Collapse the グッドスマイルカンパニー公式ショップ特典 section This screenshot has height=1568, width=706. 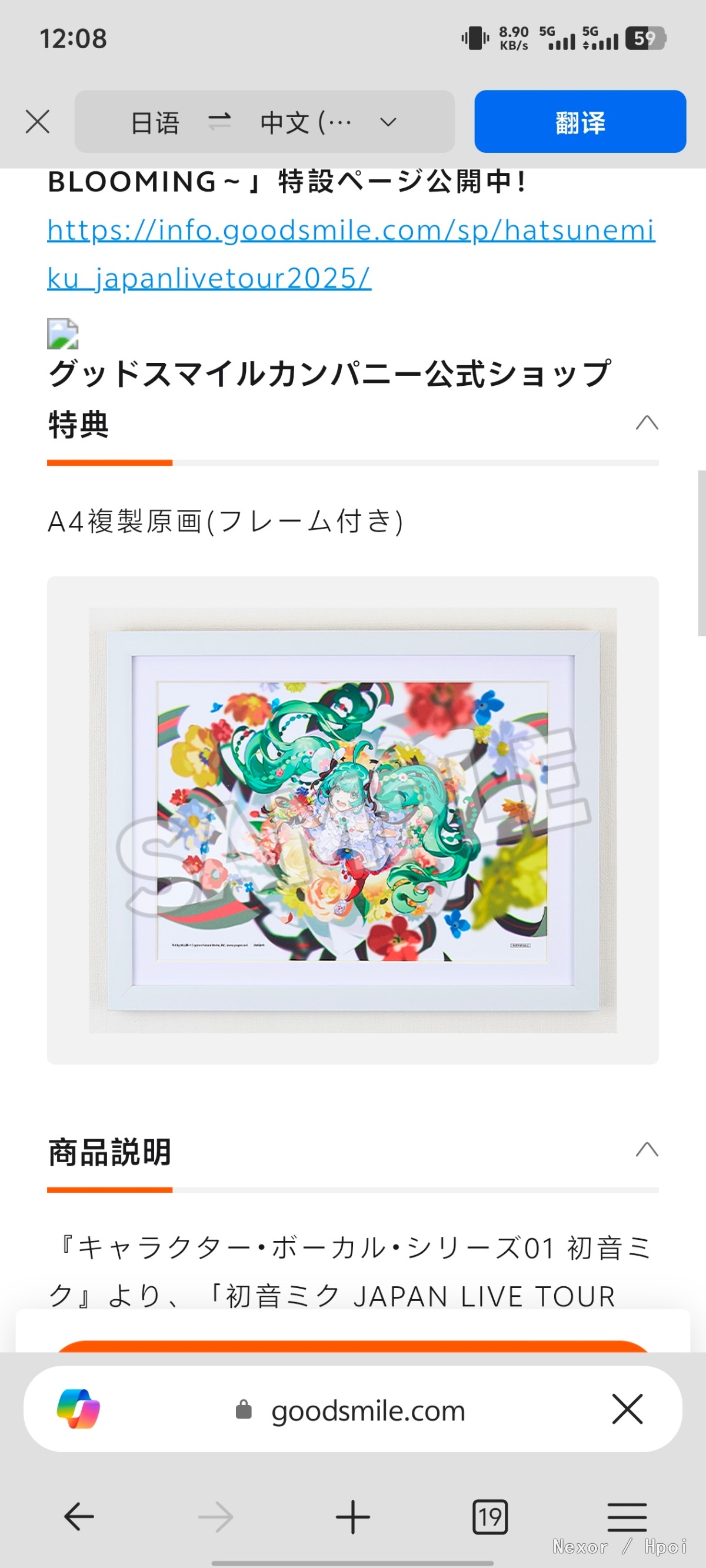[647, 422]
